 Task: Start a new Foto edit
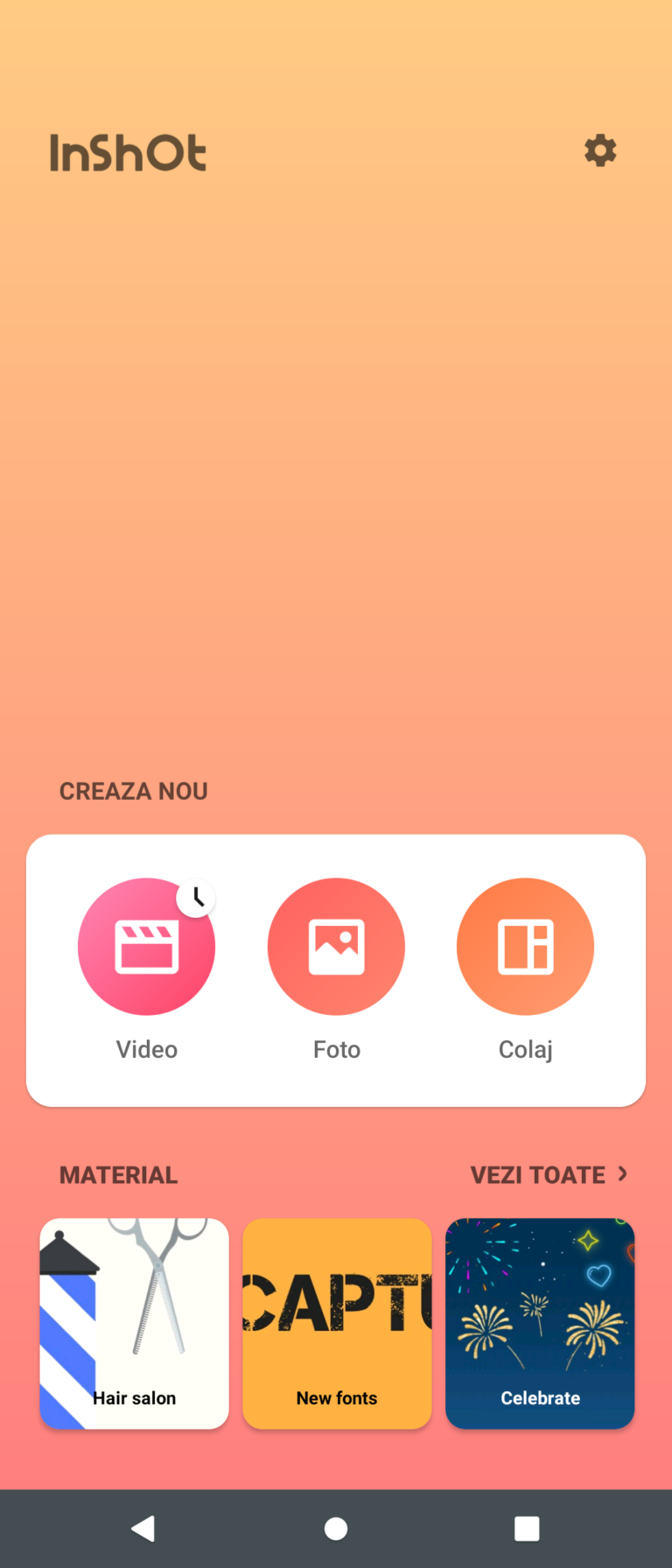(x=336, y=947)
